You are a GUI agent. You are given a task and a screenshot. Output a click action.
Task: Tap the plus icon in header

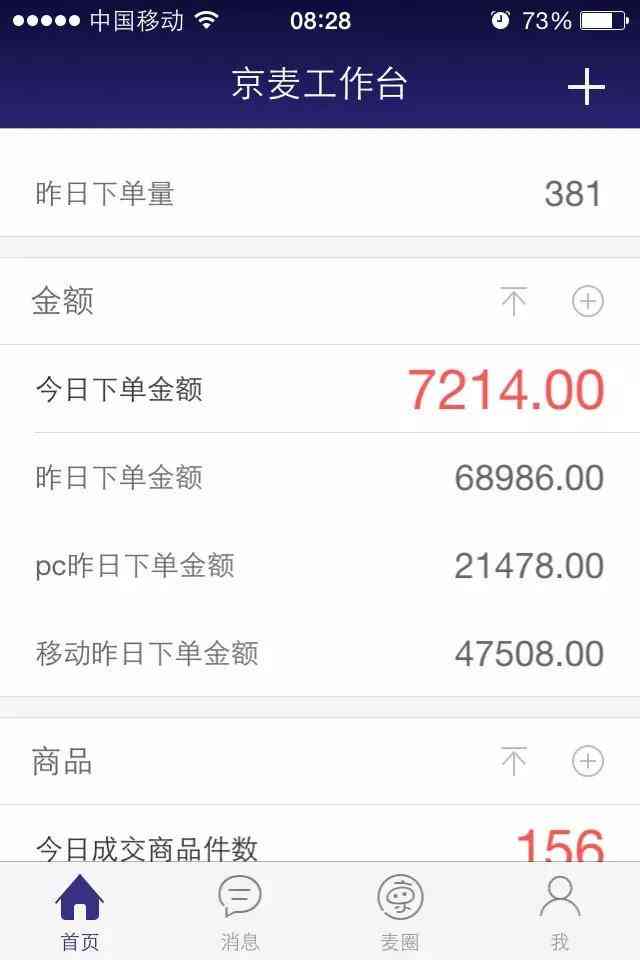point(586,88)
